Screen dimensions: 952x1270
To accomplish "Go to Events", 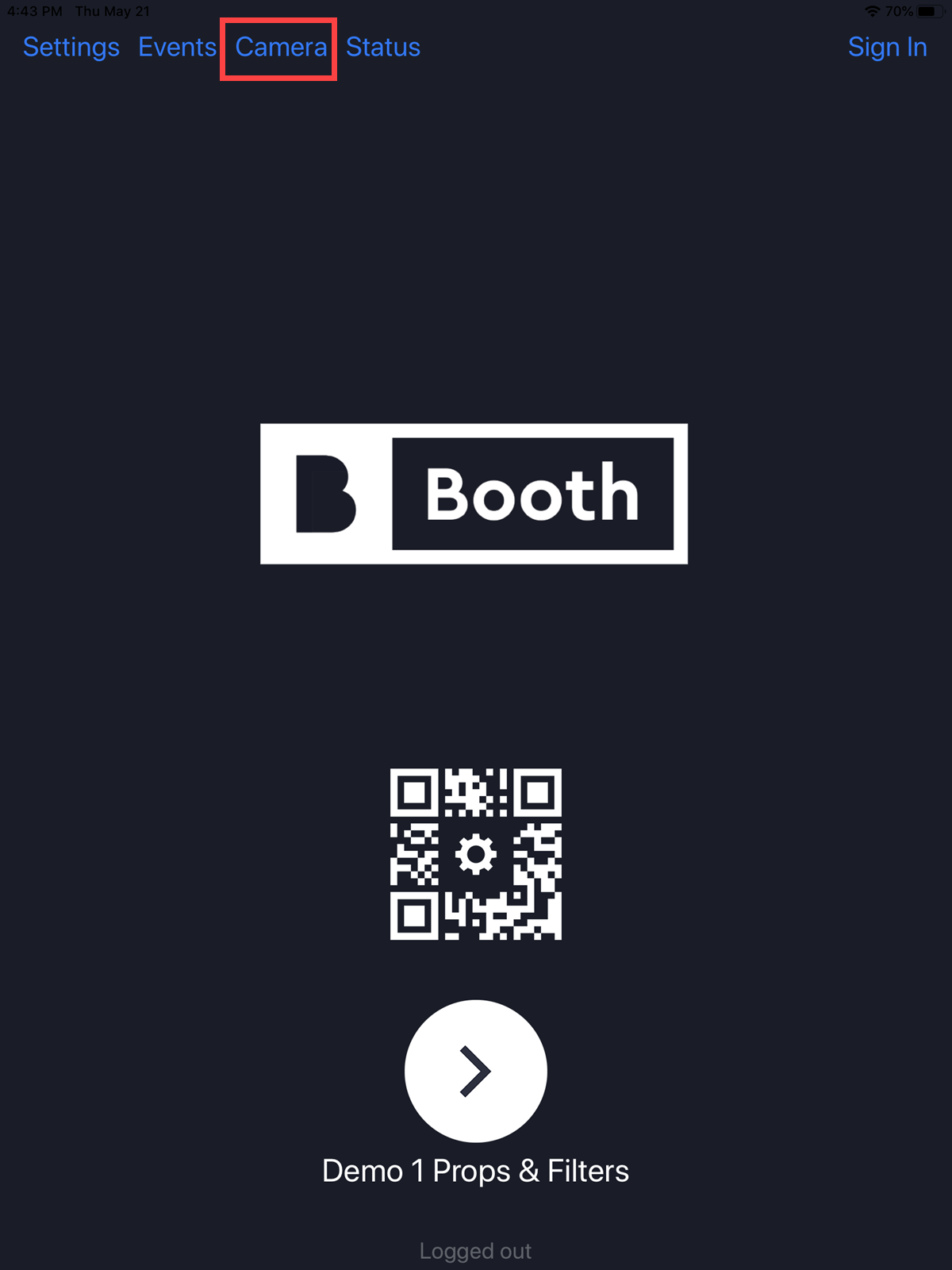I will coord(177,48).
